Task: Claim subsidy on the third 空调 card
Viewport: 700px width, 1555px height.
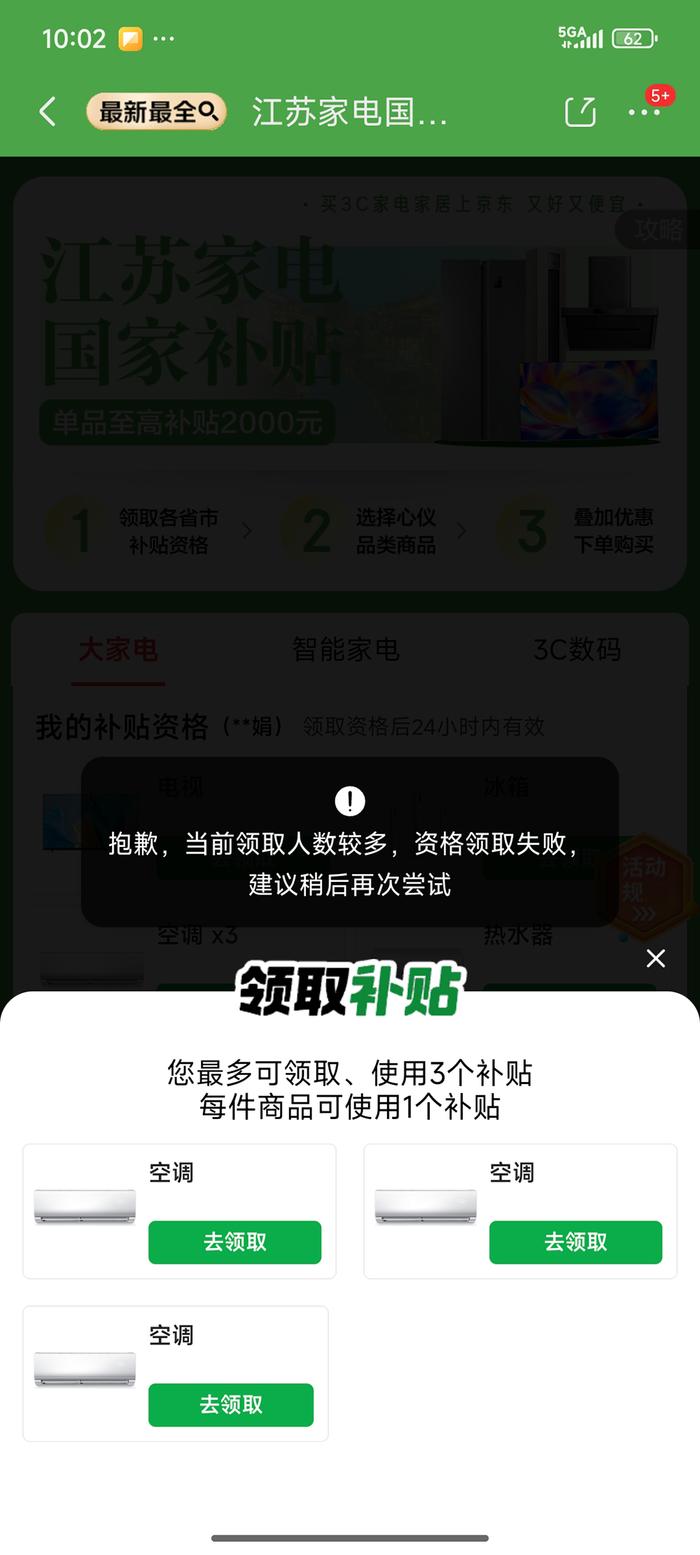Action: click(230, 1404)
